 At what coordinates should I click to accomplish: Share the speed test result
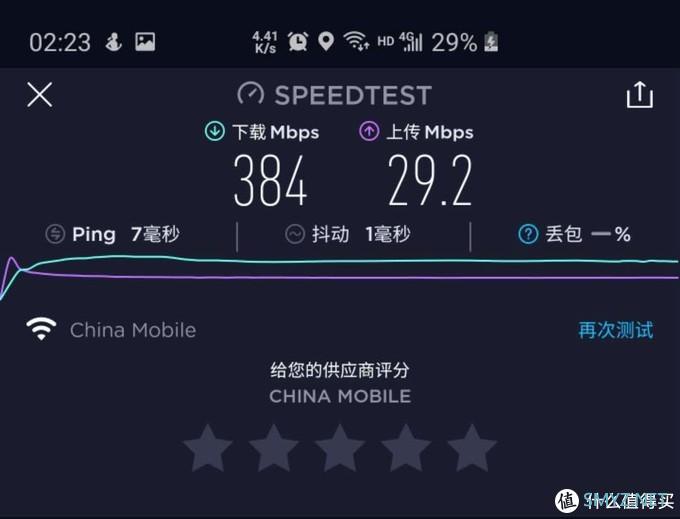639,95
